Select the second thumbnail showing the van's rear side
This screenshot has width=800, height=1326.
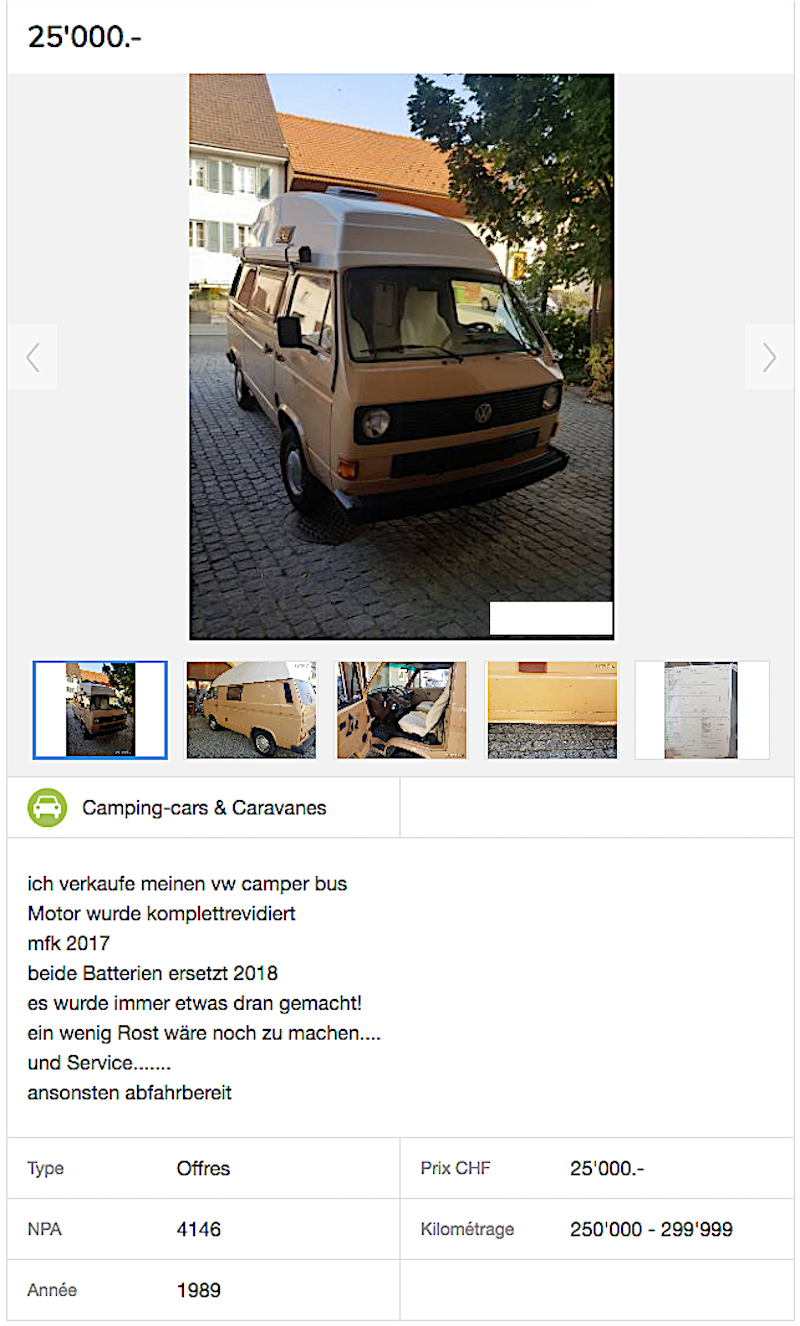point(251,710)
